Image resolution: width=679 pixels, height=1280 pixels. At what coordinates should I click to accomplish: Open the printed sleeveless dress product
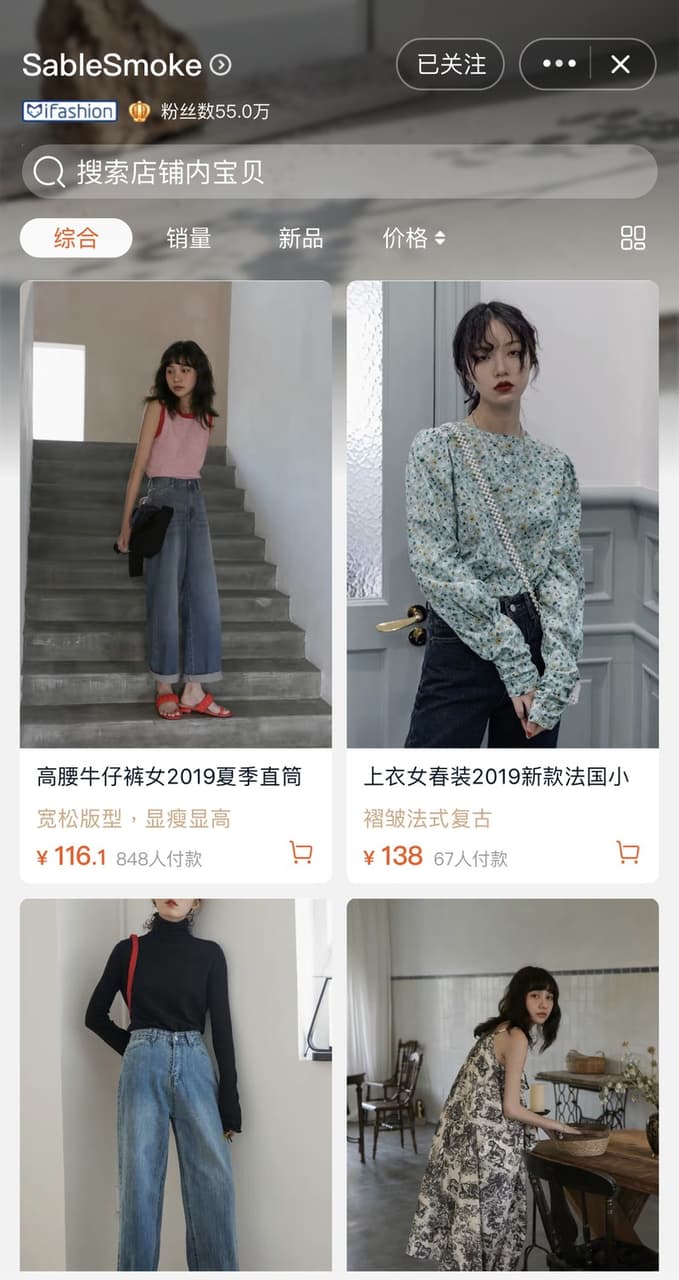tap(503, 1085)
